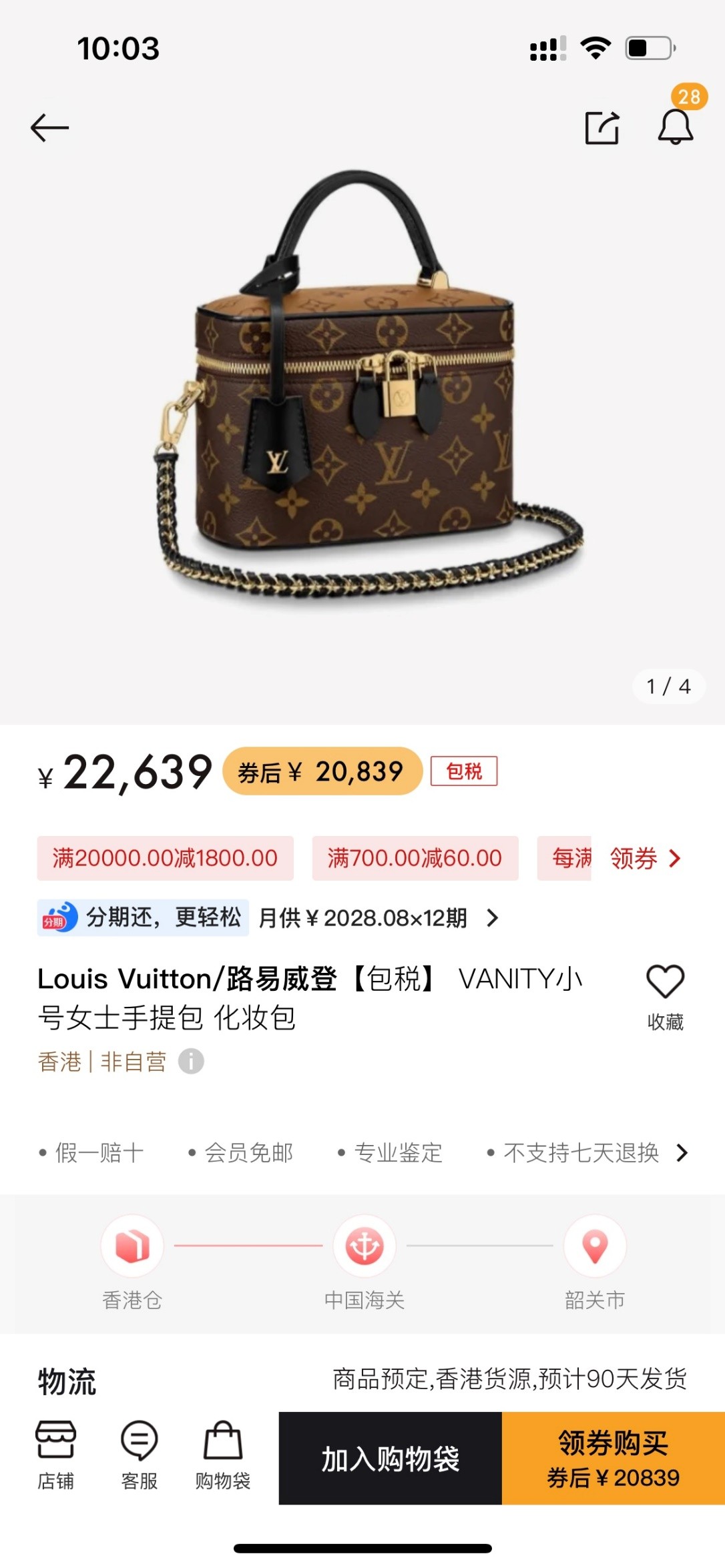Tap 加入购物袋 to add to bag
Screen dimensions: 725x1568
(x=391, y=1459)
